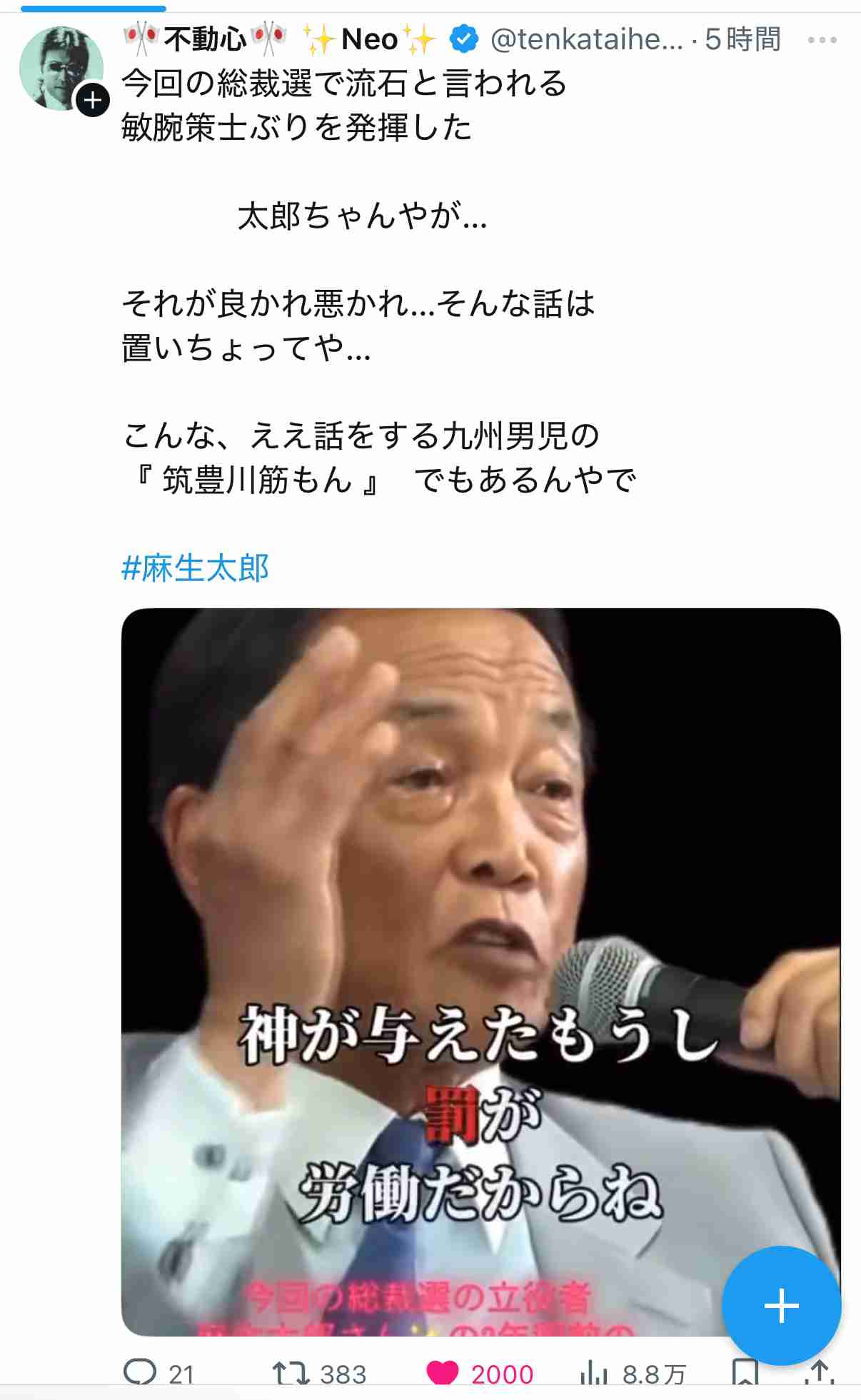This screenshot has width=861, height=1400.
Task: Open the tweet's three-dot overflow menu
Action: (x=822, y=40)
